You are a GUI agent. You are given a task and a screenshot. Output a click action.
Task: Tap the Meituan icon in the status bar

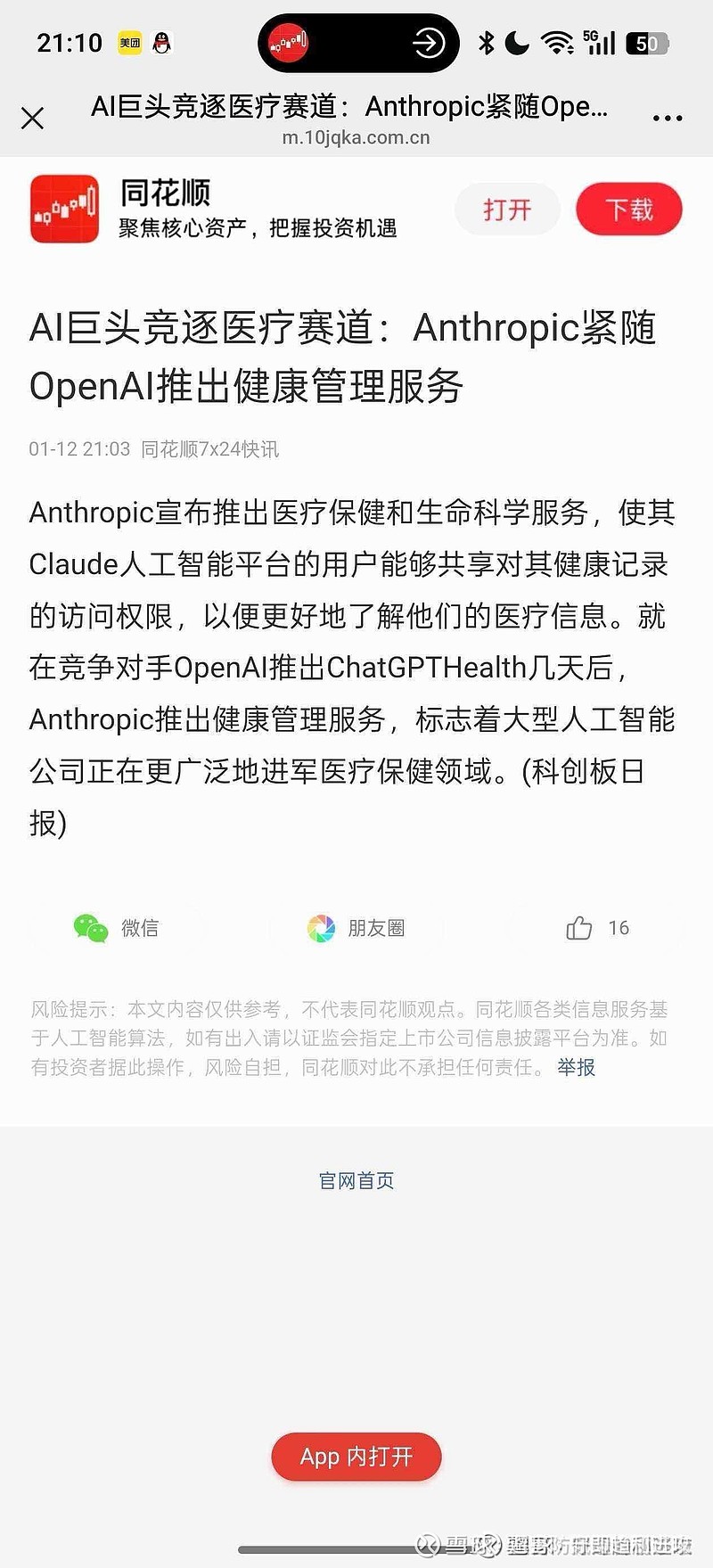pyautogui.click(x=128, y=43)
